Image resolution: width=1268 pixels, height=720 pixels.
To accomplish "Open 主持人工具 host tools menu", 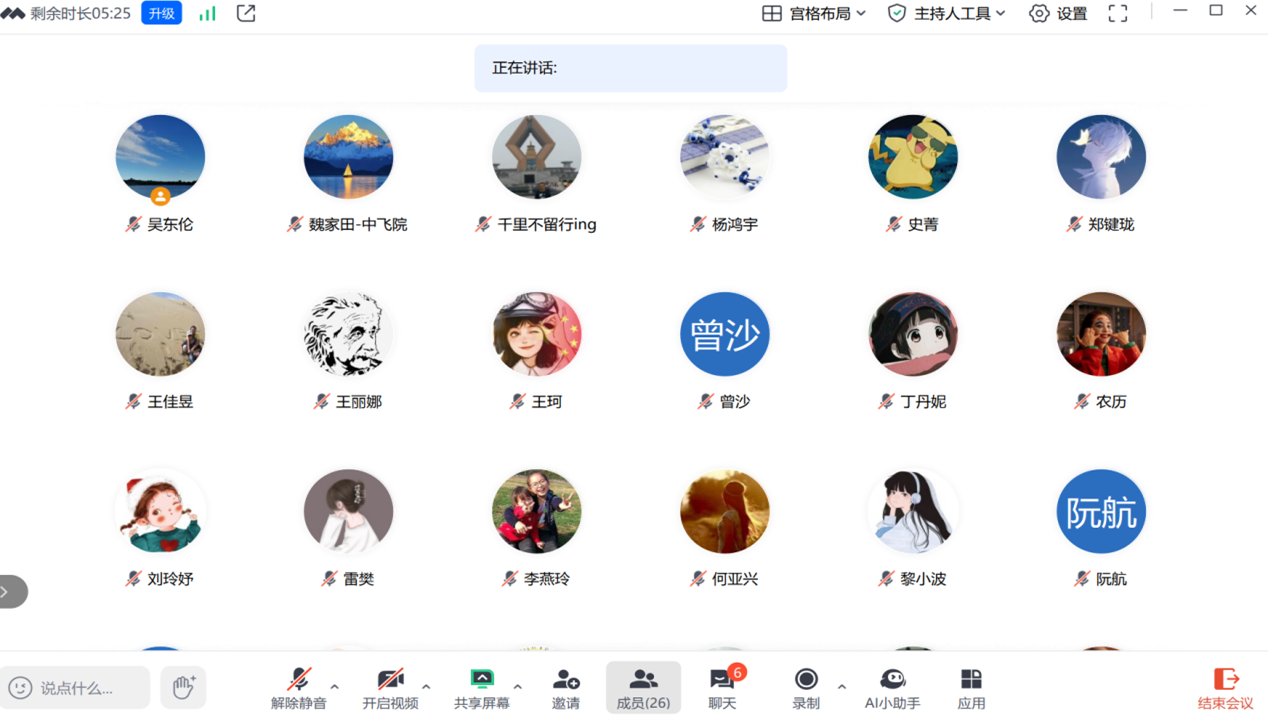I will coord(946,14).
